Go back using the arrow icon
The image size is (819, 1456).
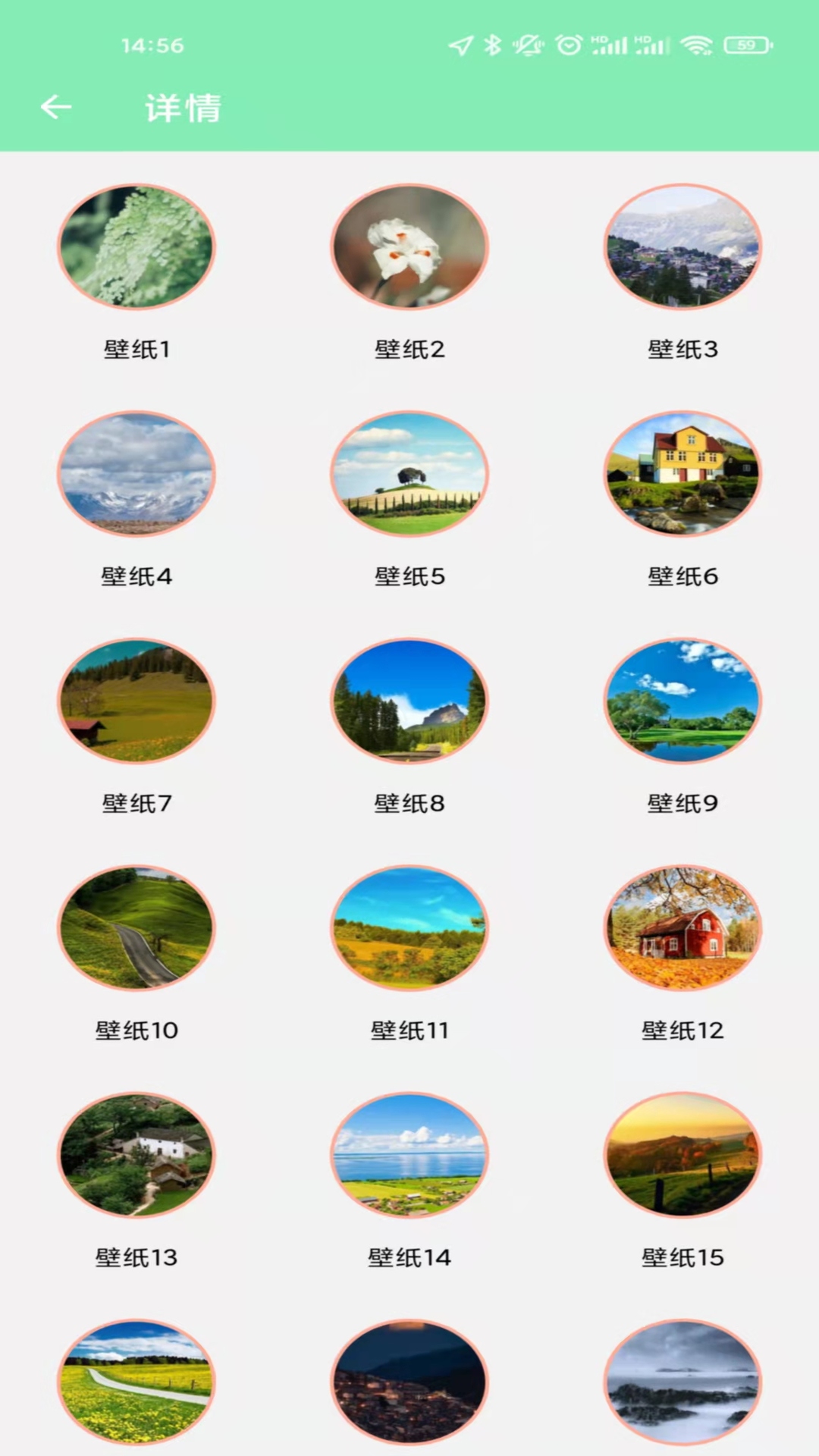[56, 107]
